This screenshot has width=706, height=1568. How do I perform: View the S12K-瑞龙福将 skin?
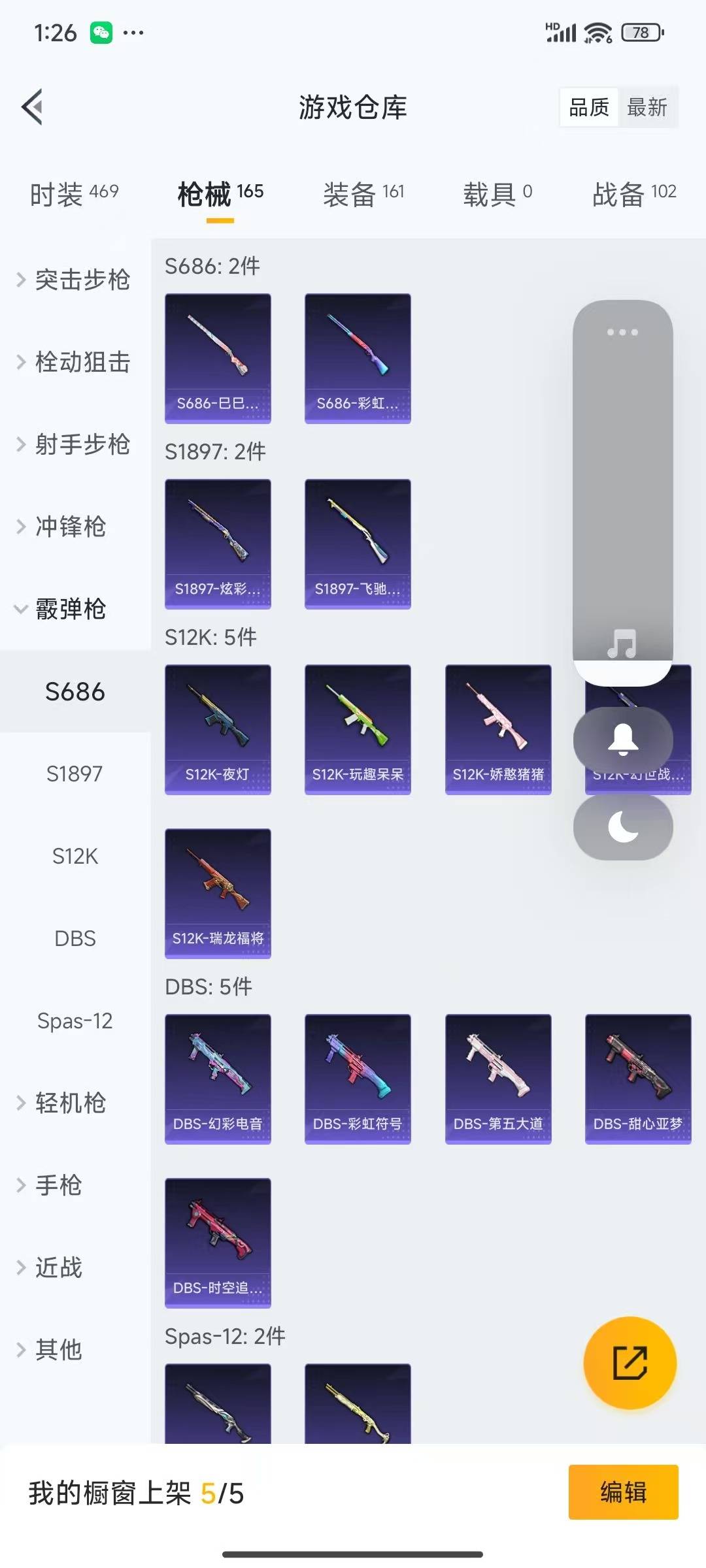coord(218,893)
